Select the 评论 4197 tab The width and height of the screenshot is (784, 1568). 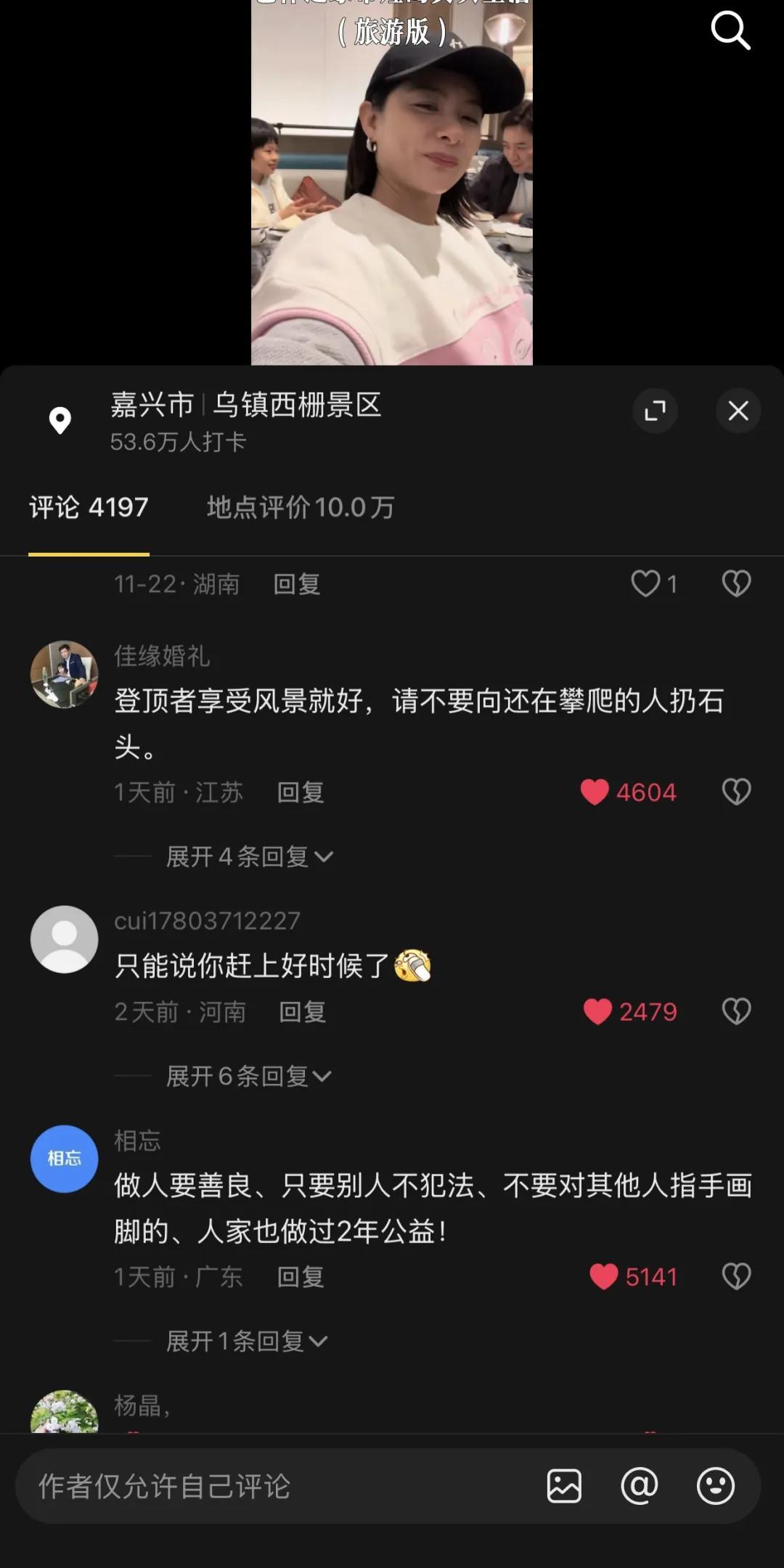pyautogui.click(x=89, y=507)
